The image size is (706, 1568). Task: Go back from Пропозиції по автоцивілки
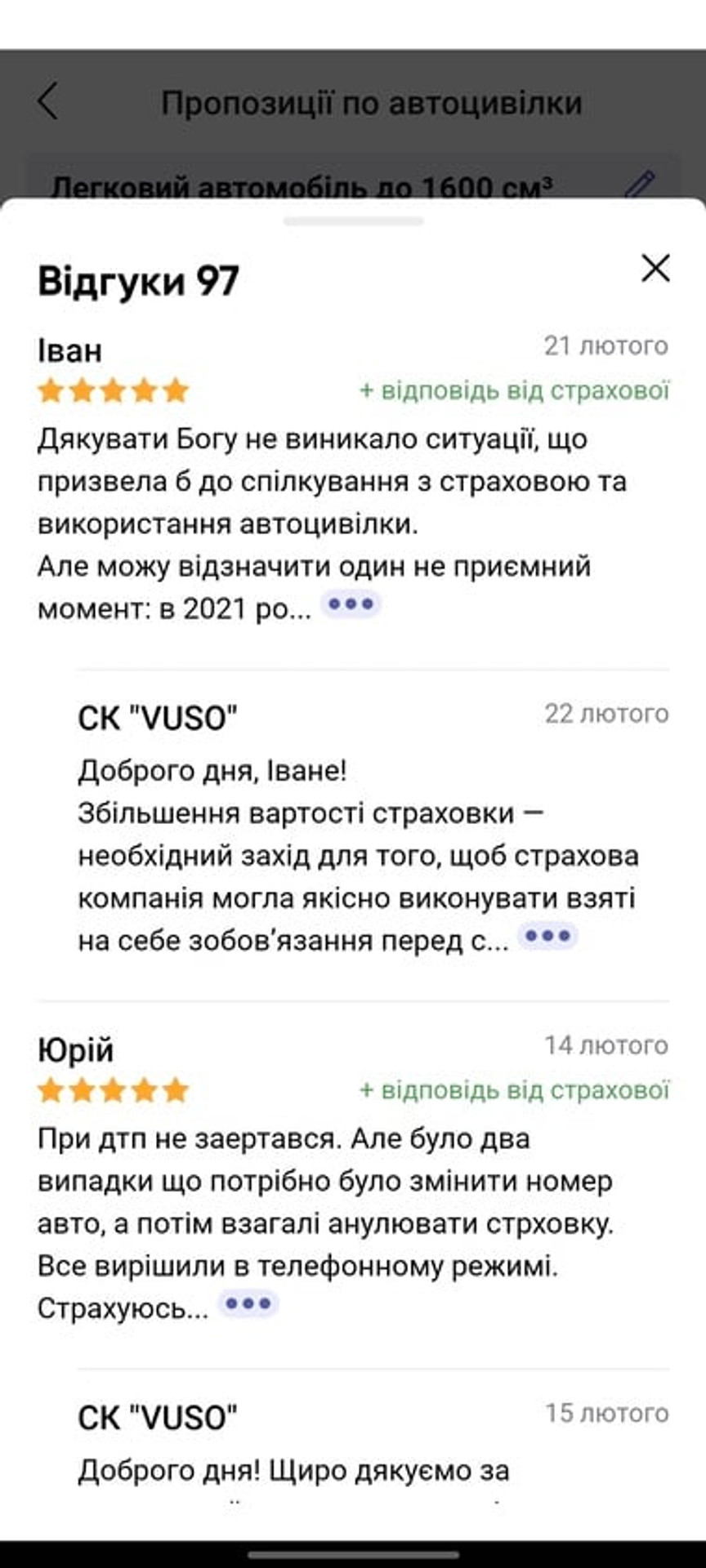tap(49, 102)
